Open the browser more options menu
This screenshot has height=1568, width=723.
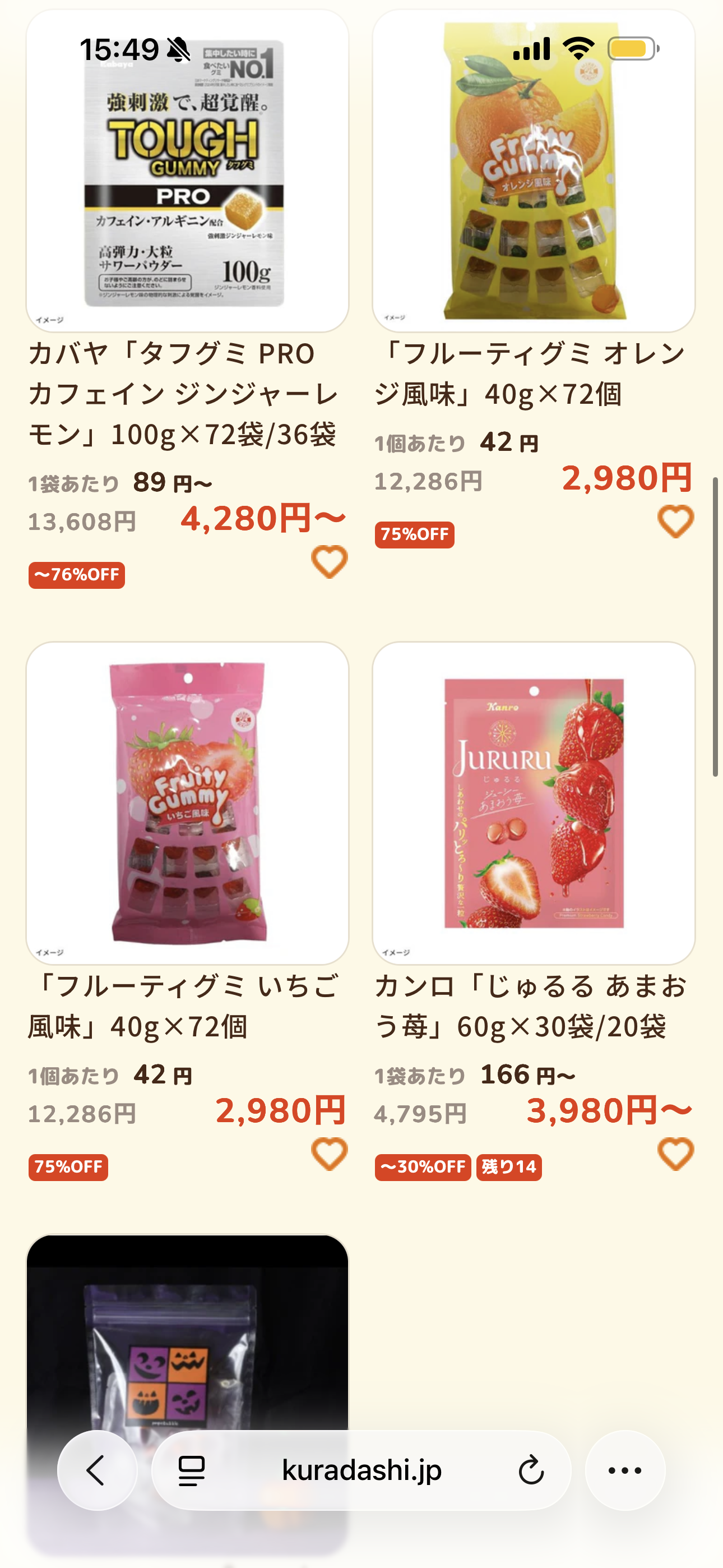(625, 1470)
